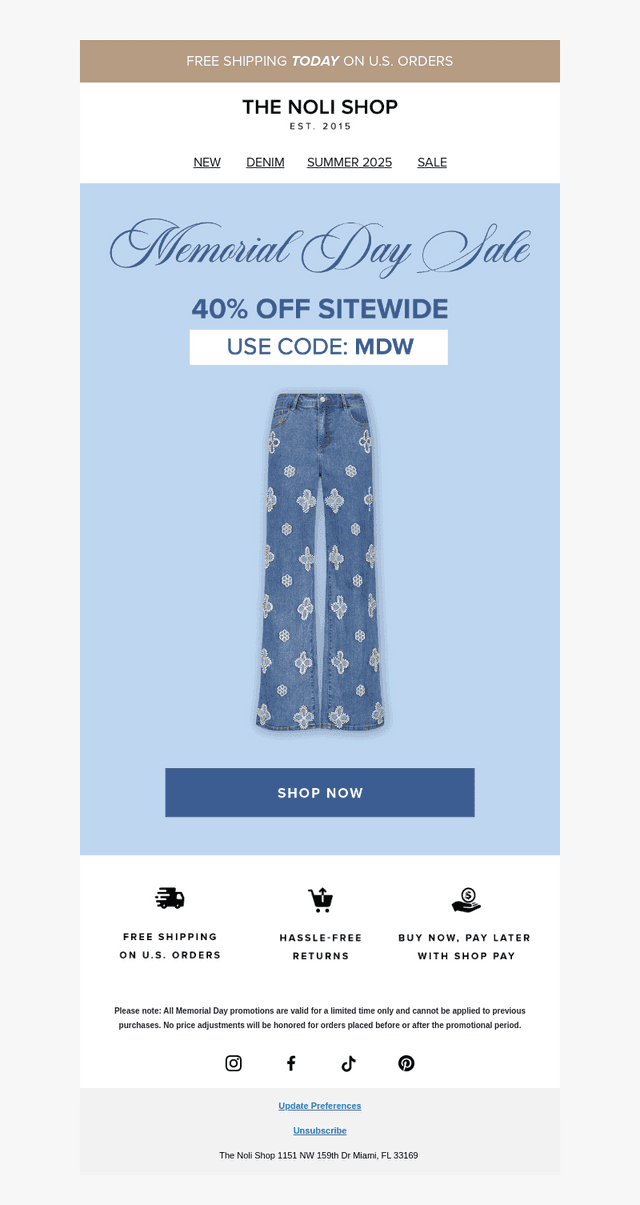The image size is (640, 1205).
Task: Open the SUMMER 2025 collection link
Action: 349,162
